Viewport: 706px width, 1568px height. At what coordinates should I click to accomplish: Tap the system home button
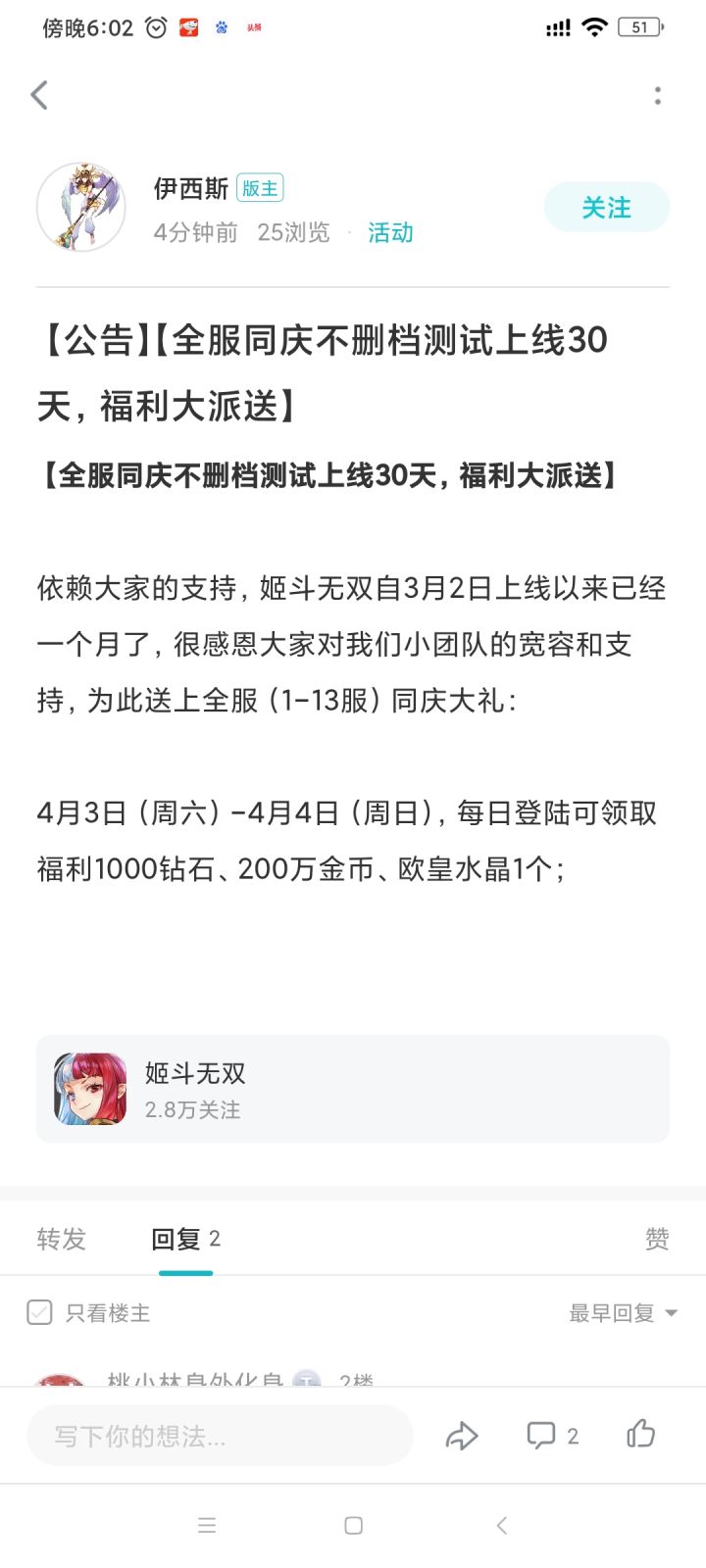click(x=354, y=1525)
